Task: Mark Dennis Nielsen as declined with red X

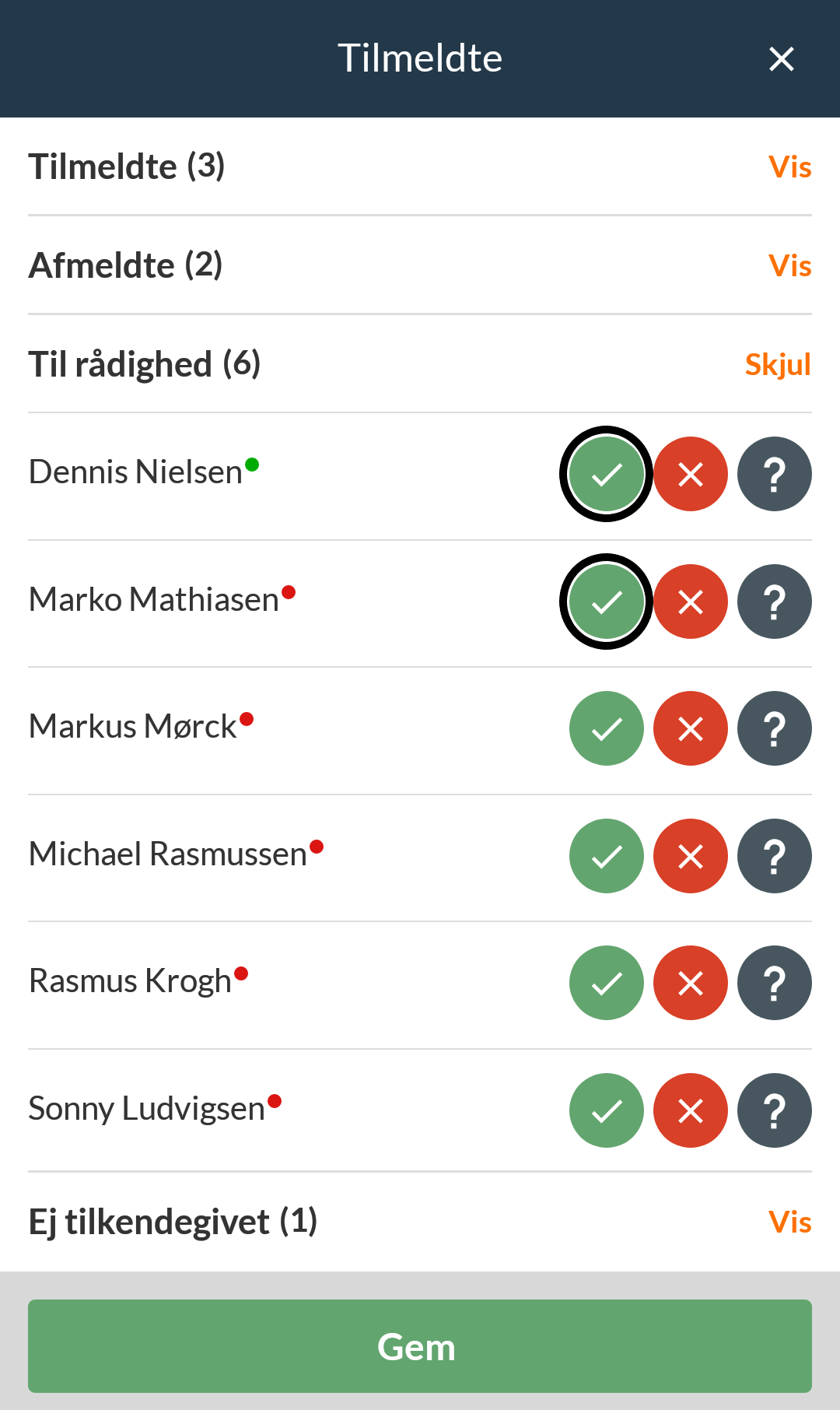Action: point(691,474)
